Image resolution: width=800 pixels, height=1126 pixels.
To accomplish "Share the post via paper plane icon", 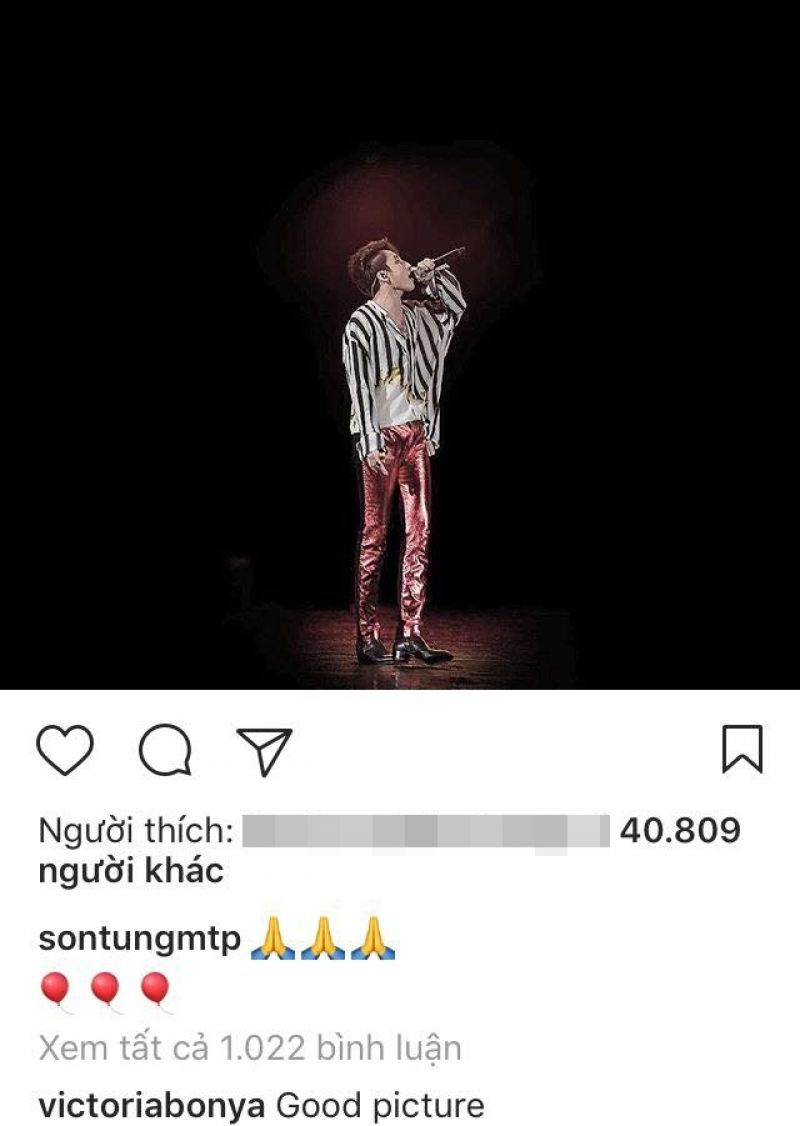I will coord(264,751).
